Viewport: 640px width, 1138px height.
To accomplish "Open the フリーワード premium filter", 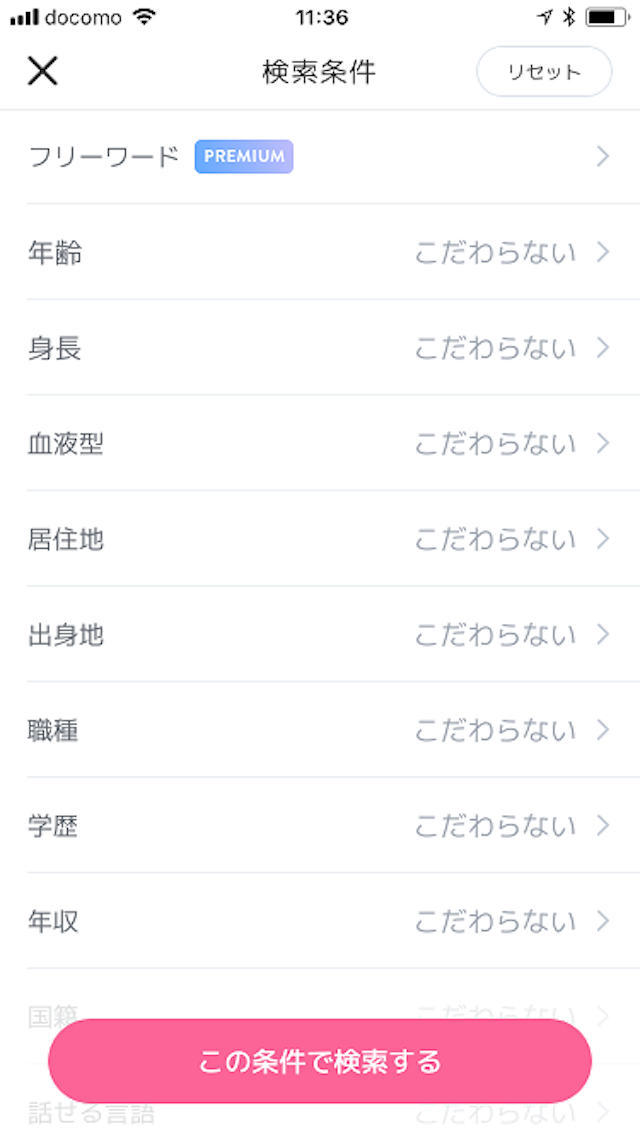I will [320, 157].
